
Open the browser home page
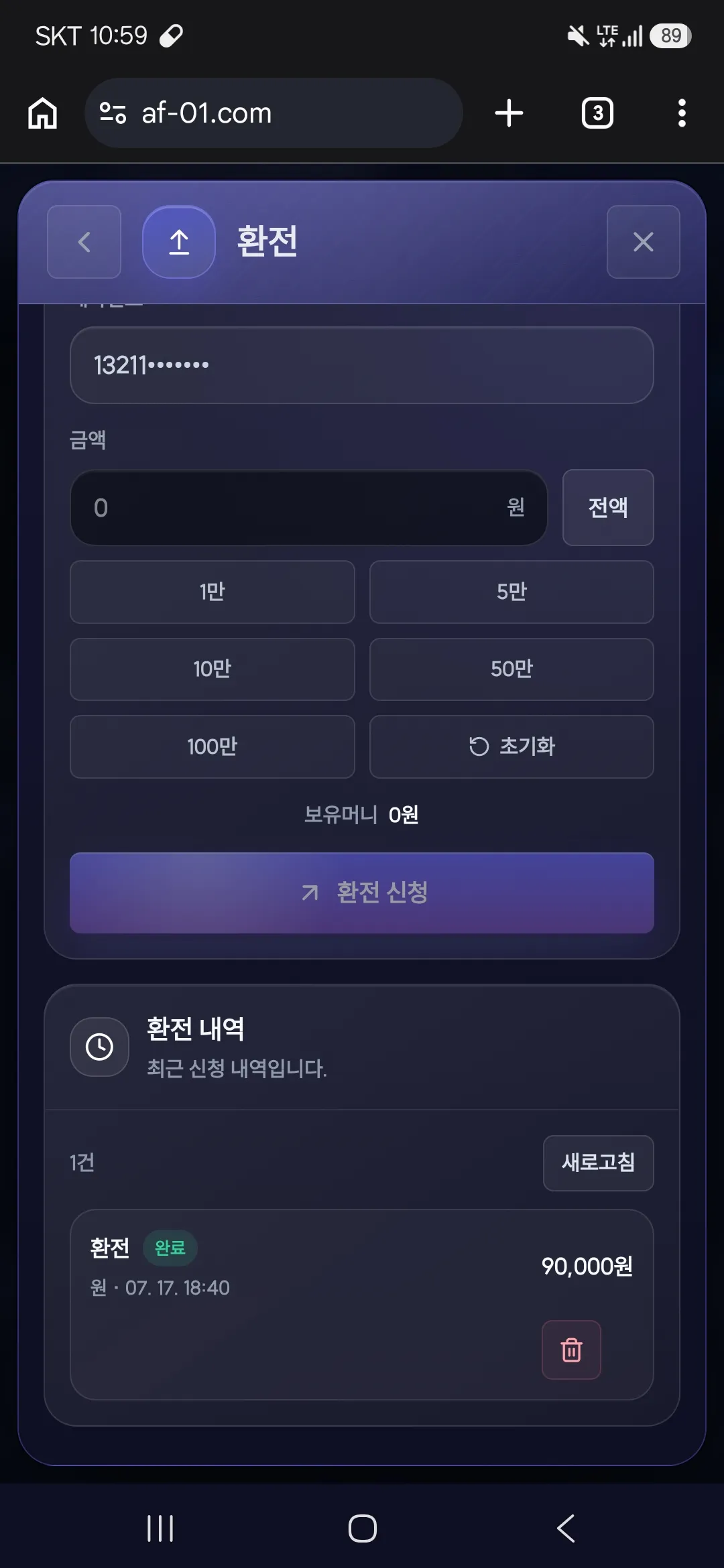pos(42,113)
